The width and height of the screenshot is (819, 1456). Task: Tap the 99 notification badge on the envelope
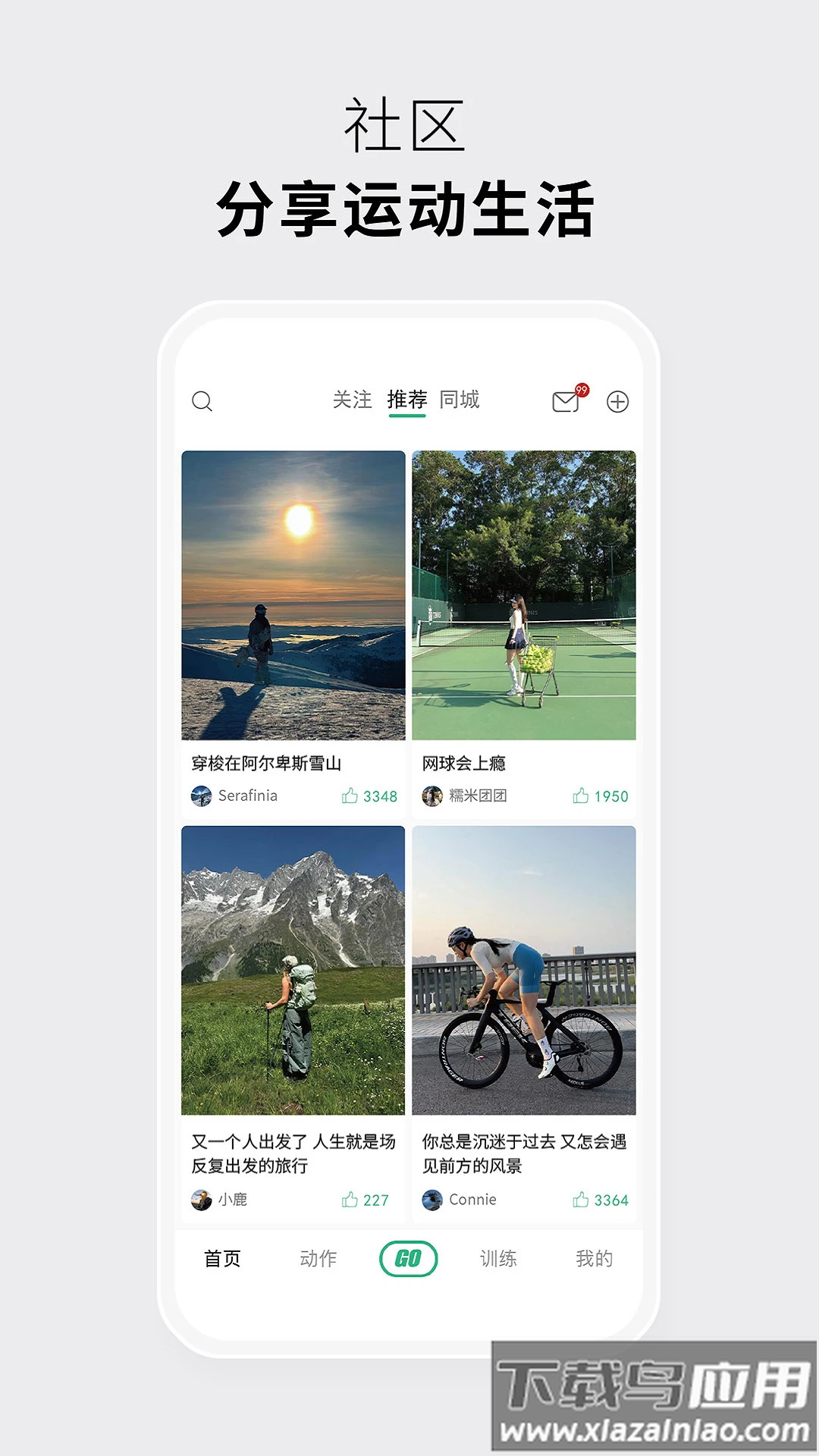tap(582, 388)
